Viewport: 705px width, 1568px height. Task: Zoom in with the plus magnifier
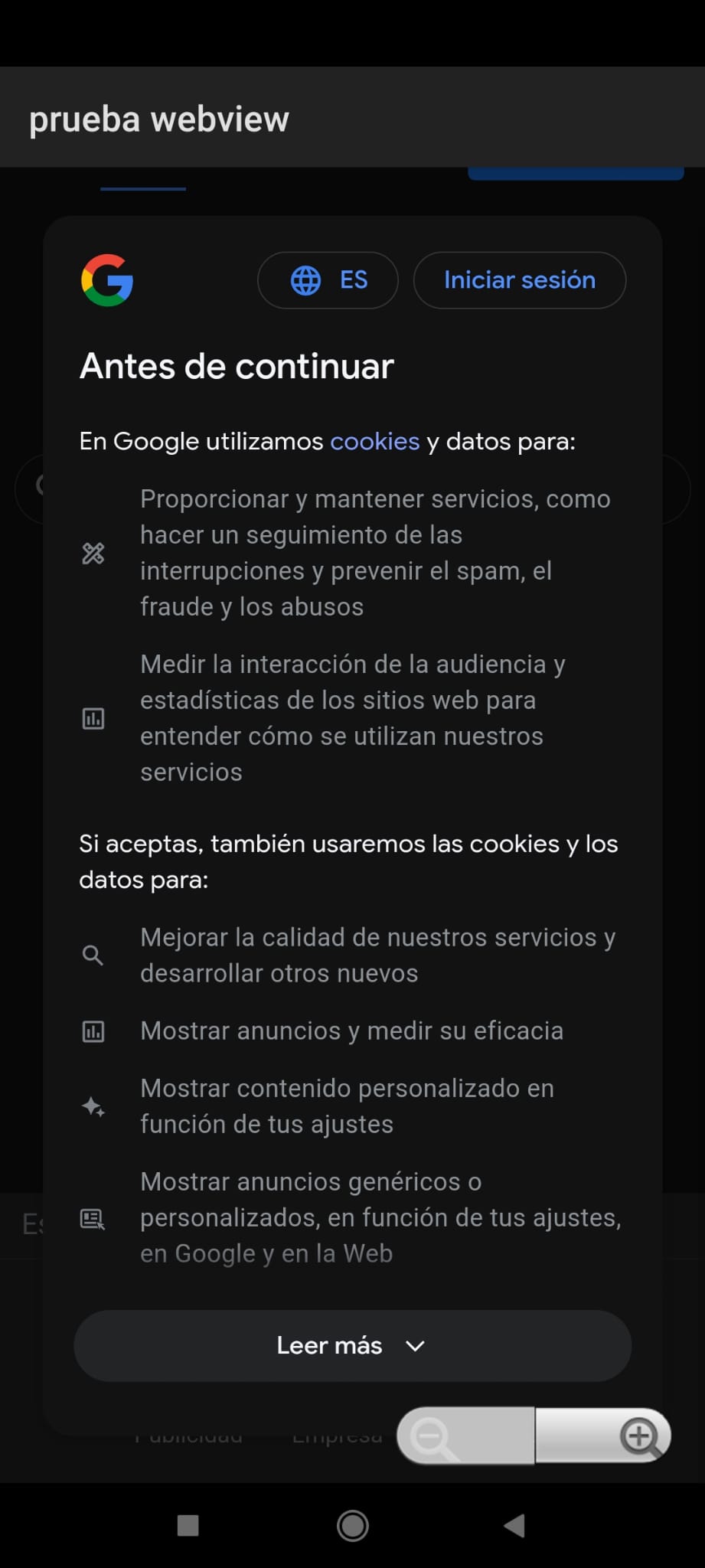click(x=639, y=1436)
